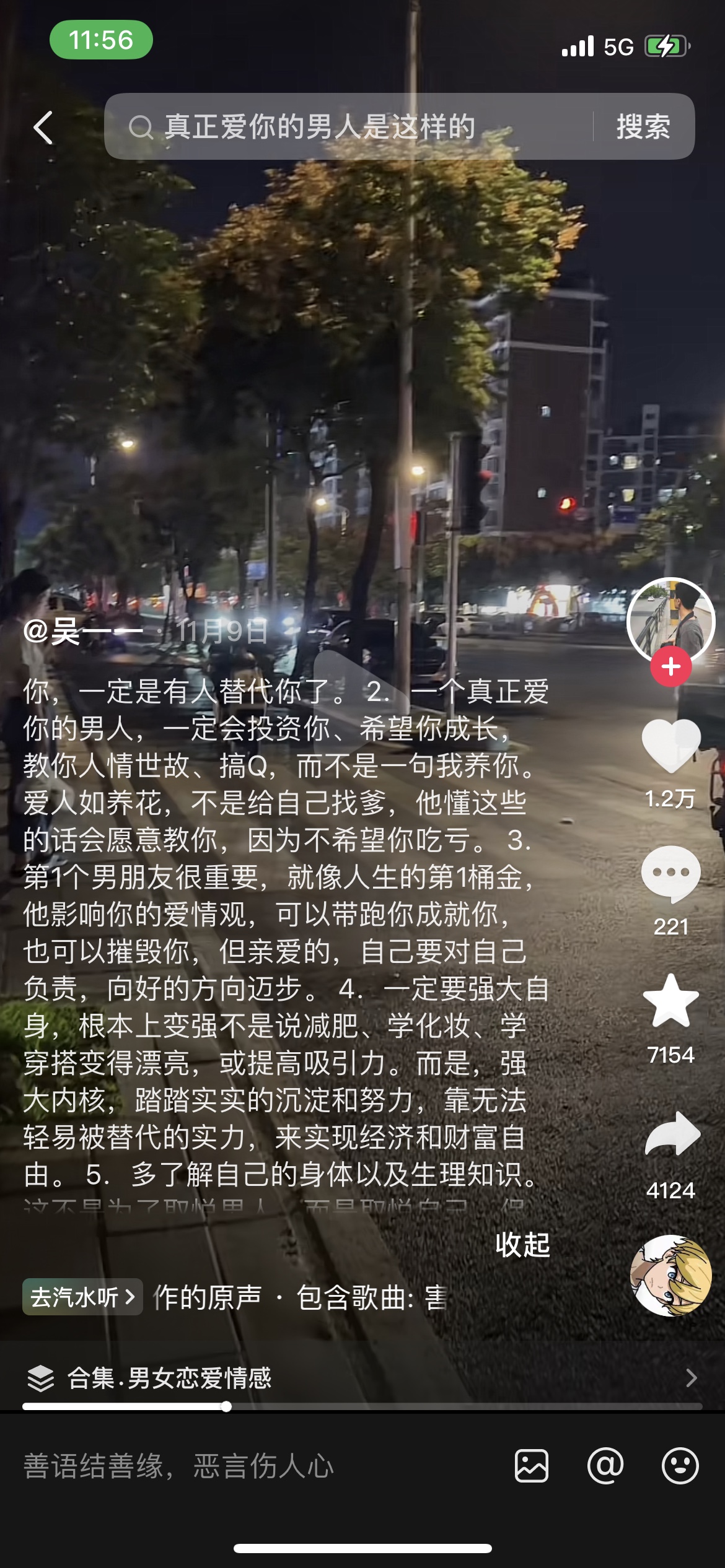This screenshot has height=1568, width=725.
Task: Open the emoji picker in comment bar
Action: click(x=680, y=1466)
